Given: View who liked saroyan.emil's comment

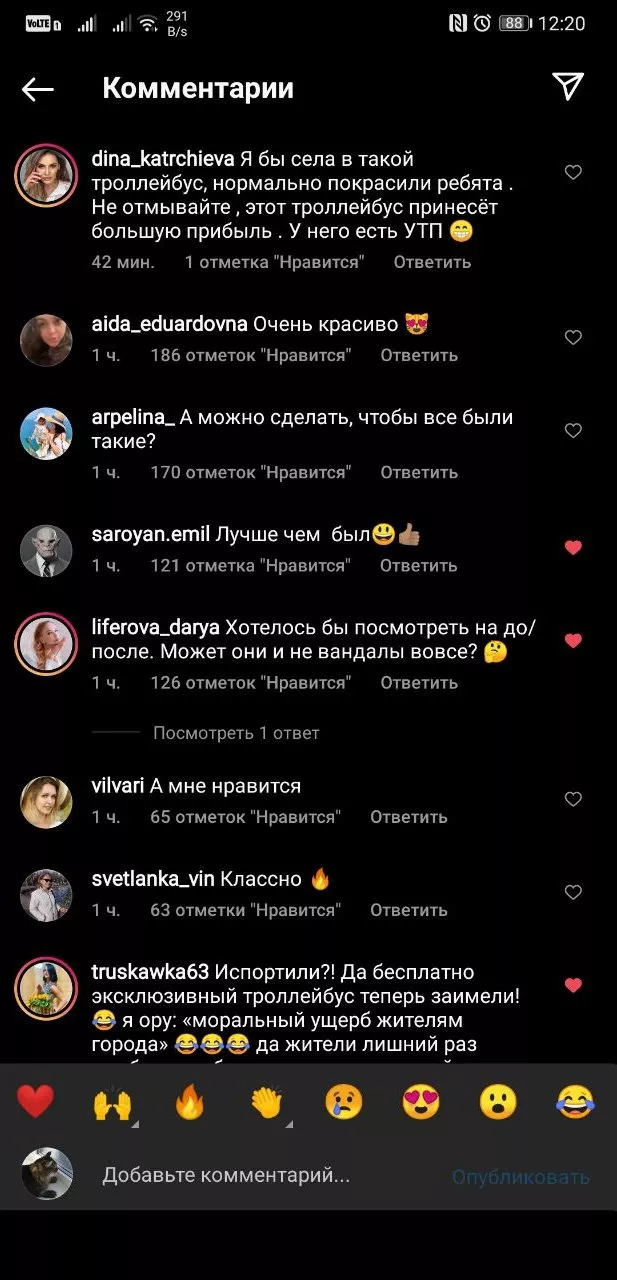Looking at the screenshot, I should (x=250, y=565).
